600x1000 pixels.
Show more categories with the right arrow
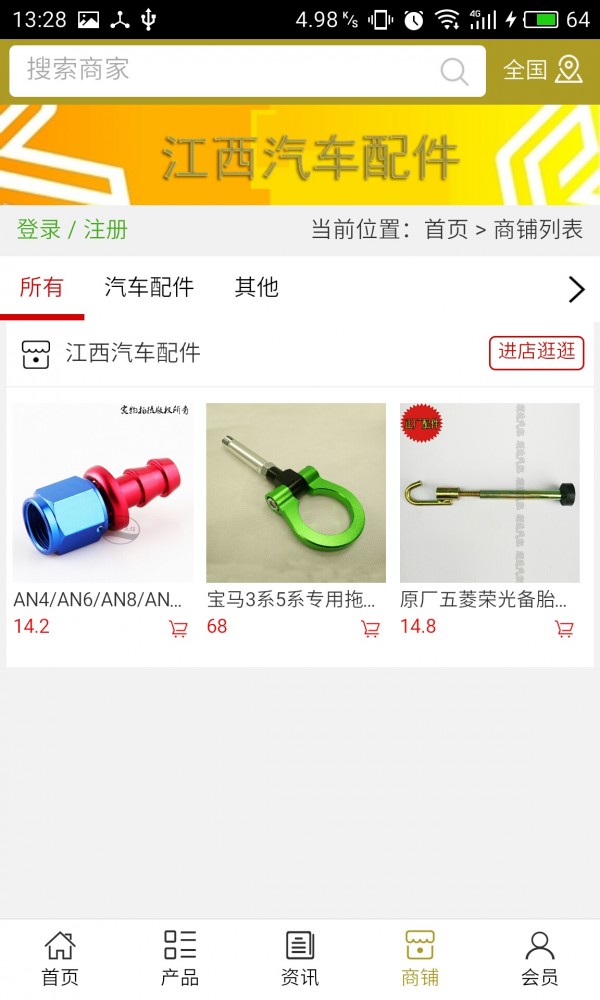(x=576, y=289)
